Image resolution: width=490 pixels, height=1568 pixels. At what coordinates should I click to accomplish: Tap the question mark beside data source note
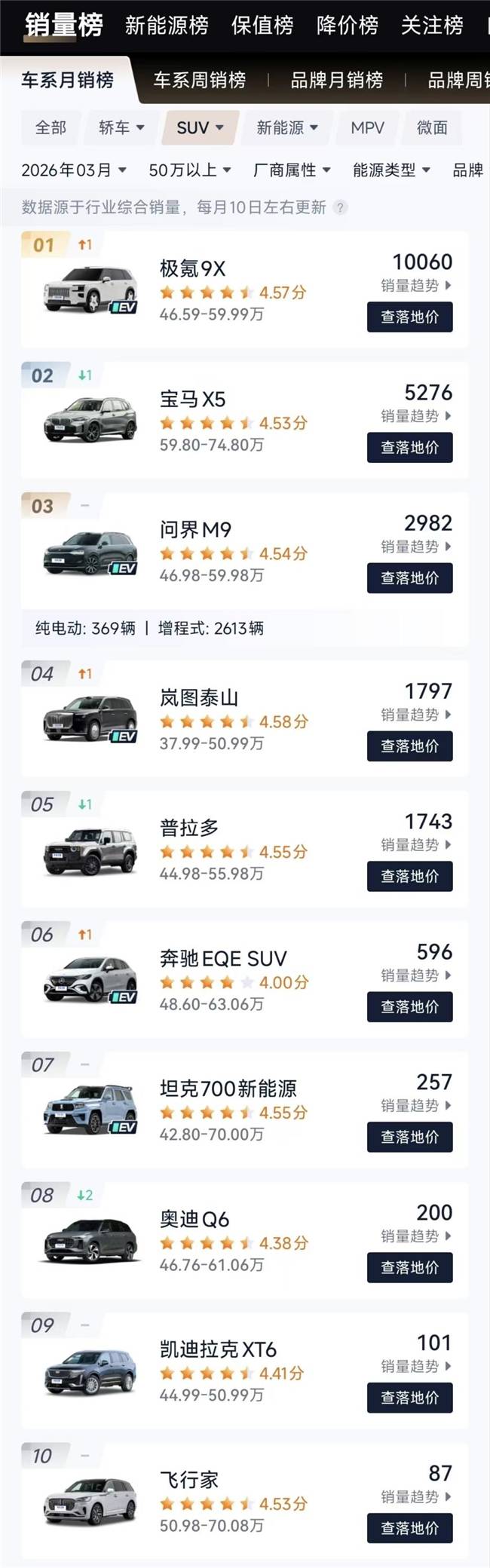click(341, 207)
